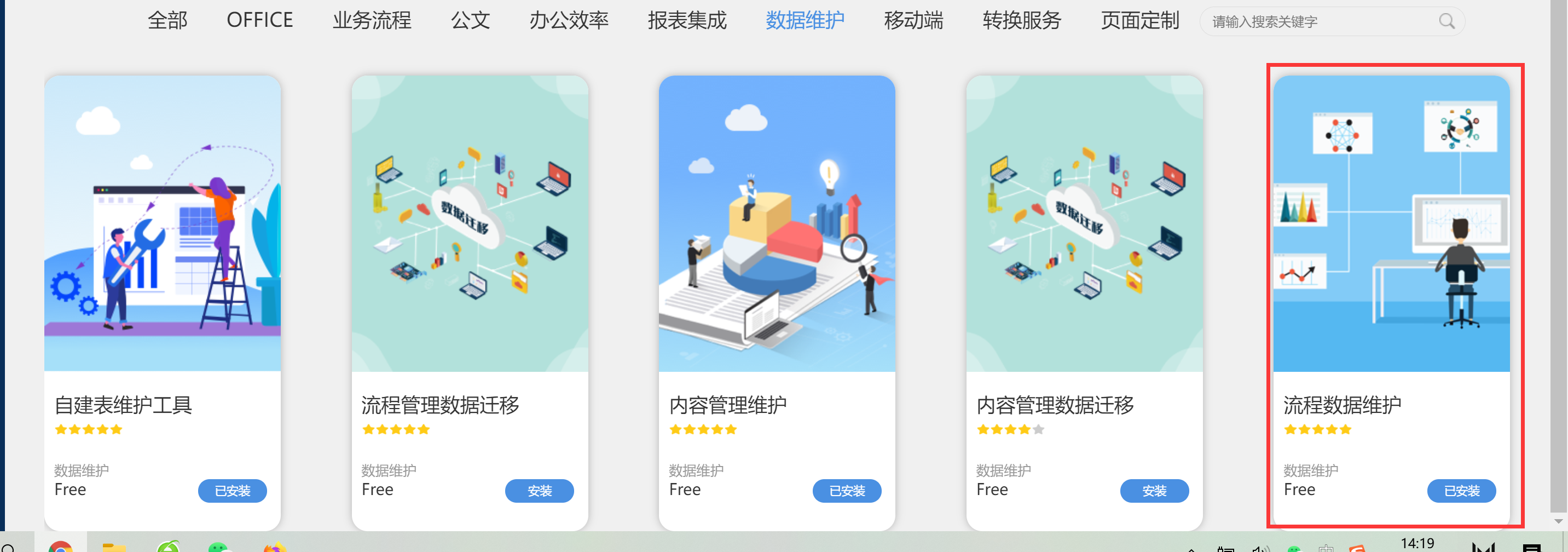Switch to the 公文 tab

[471, 21]
